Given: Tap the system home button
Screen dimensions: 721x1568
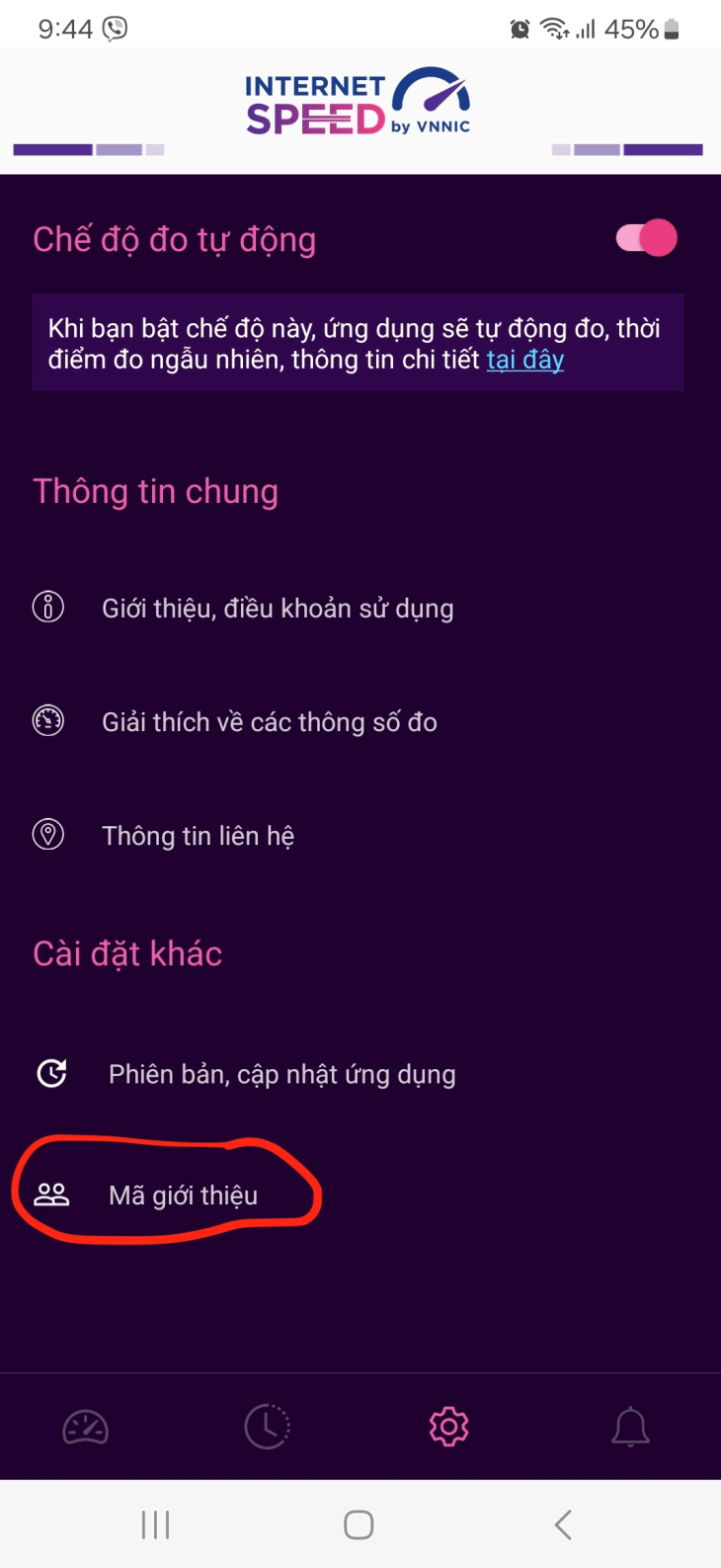Looking at the screenshot, I should pos(359,1525).
